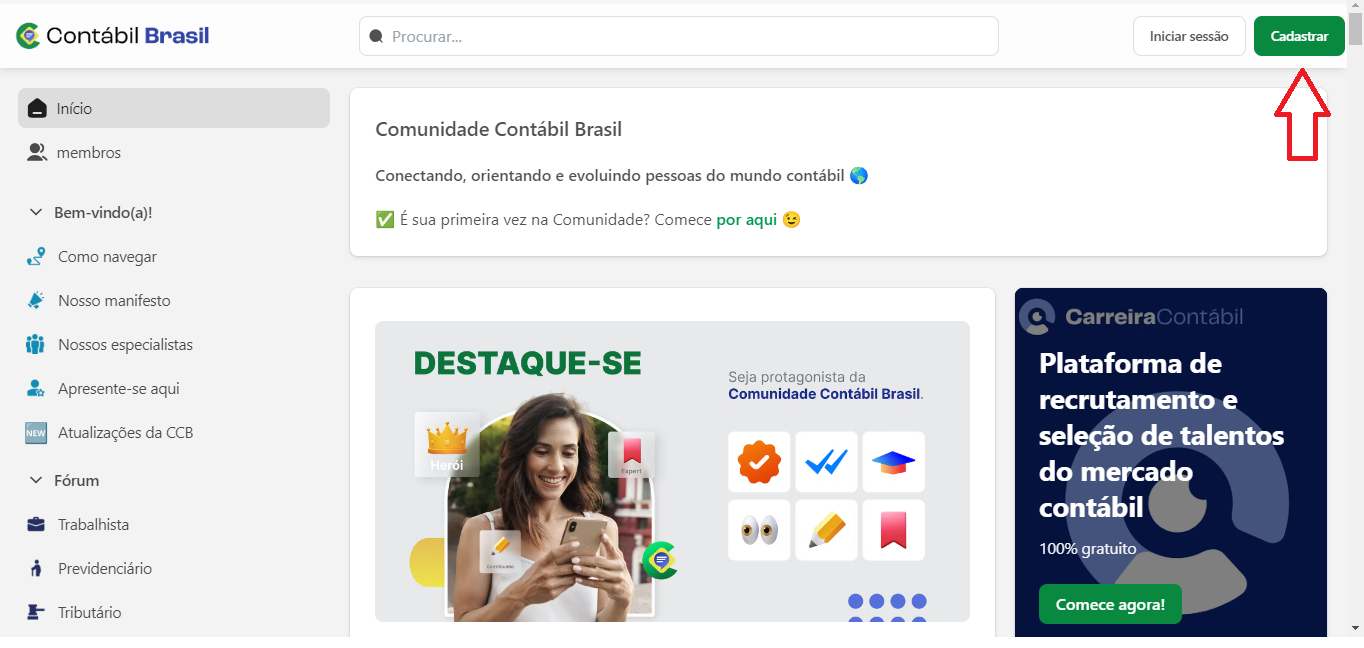Open the Tributário forum
The height and width of the screenshot is (648, 1364).
(89, 613)
